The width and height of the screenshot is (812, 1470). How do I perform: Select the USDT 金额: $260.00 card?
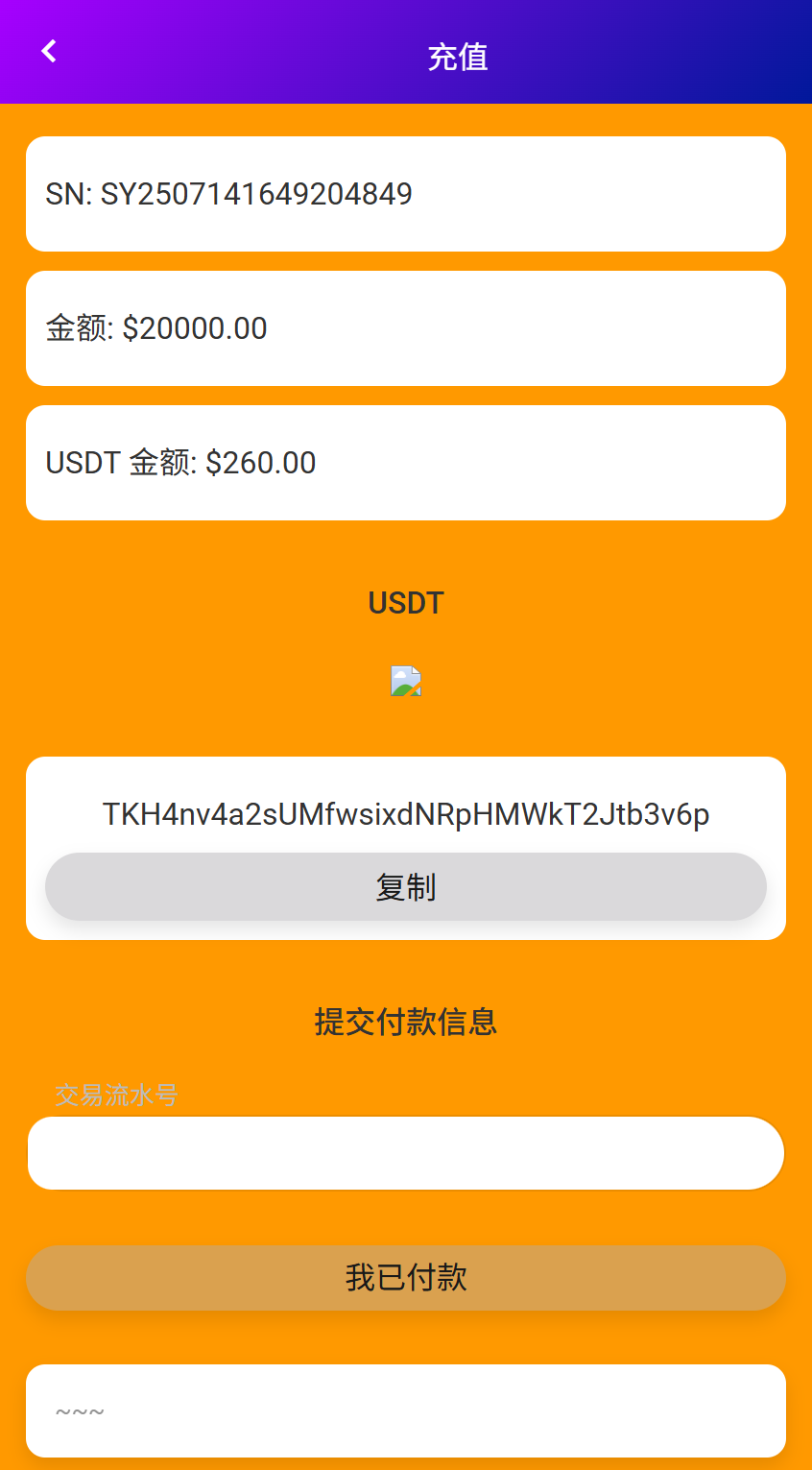406,462
